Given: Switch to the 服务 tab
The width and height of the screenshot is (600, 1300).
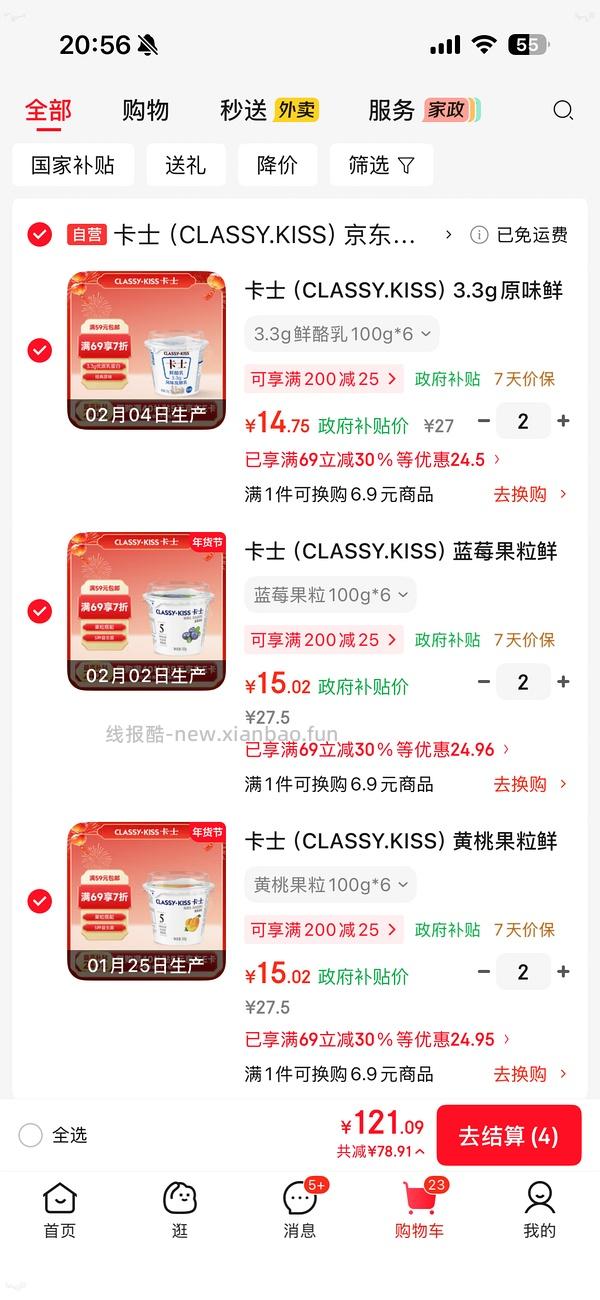Looking at the screenshot, I should (x=391, y=110).
